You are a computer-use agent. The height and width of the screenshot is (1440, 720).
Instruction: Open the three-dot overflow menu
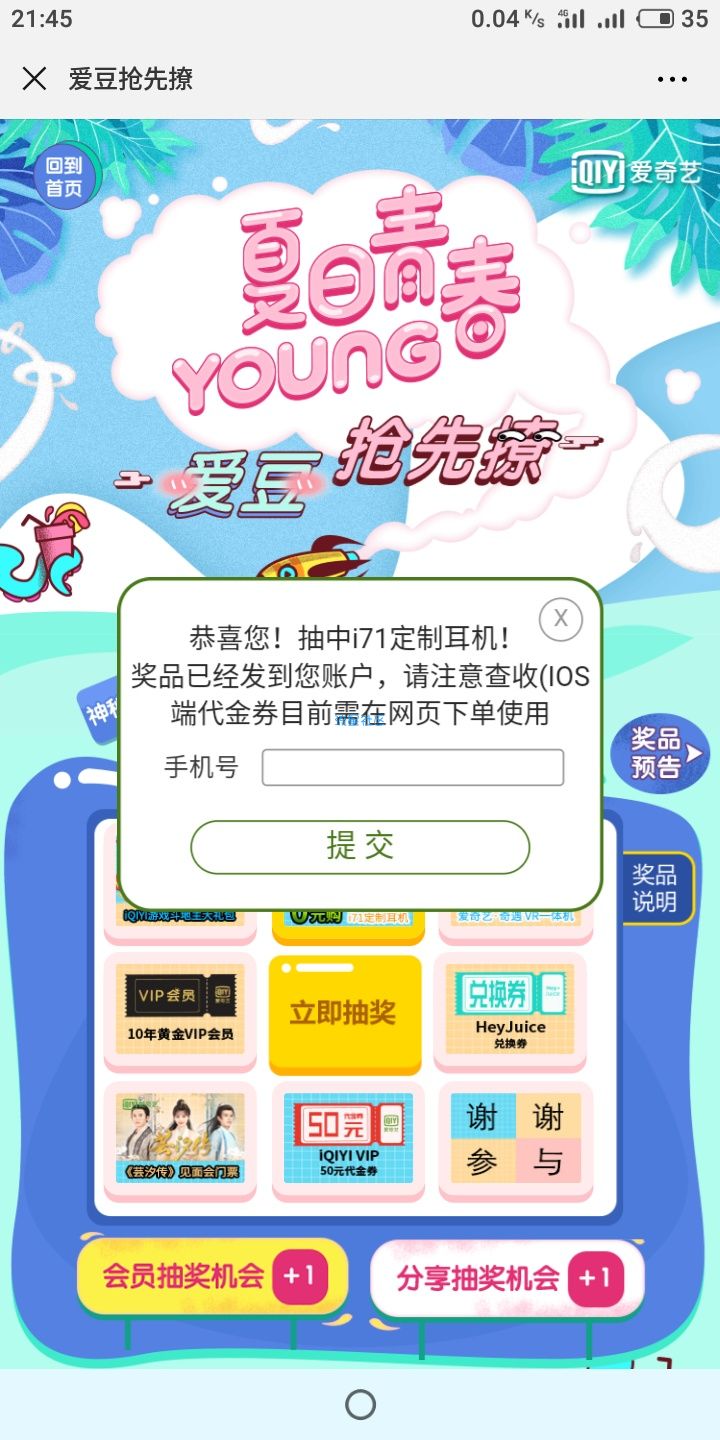coord(672,80)
